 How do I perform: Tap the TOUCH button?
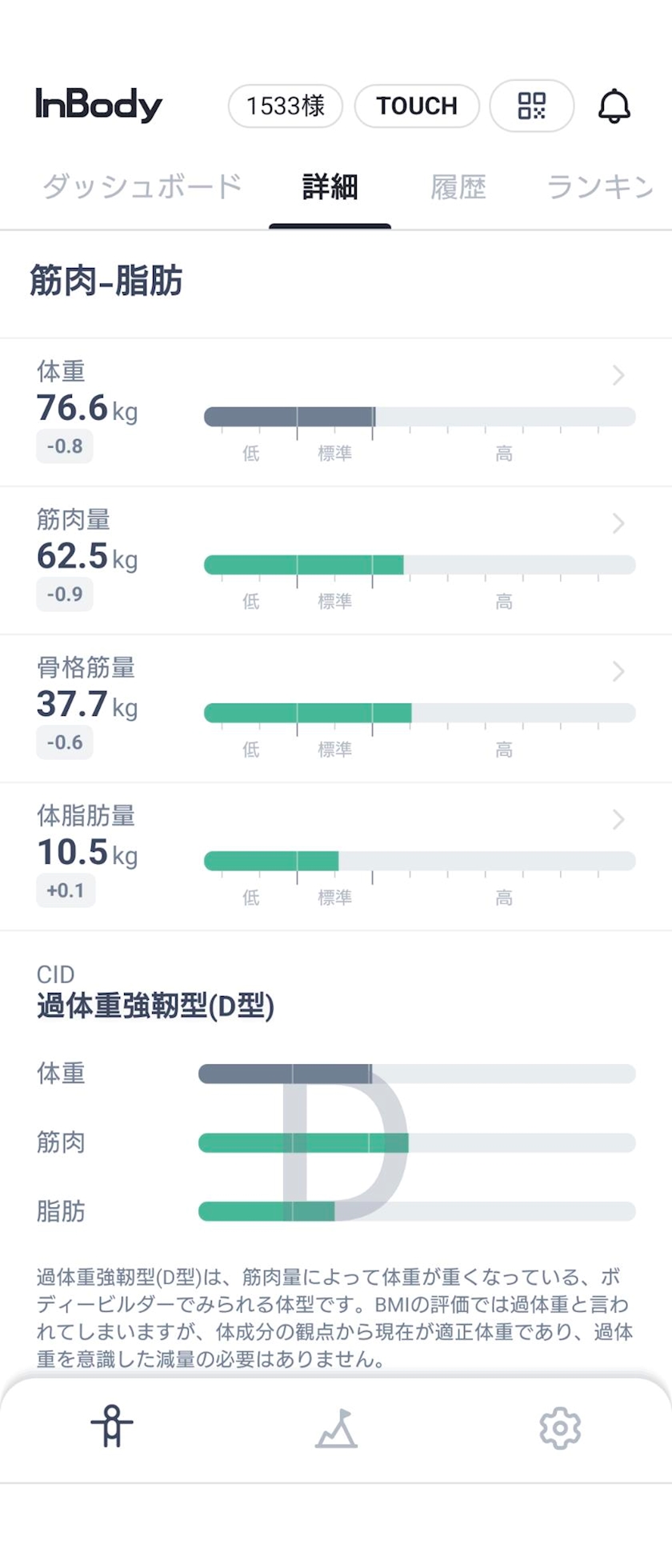[417, 106]
